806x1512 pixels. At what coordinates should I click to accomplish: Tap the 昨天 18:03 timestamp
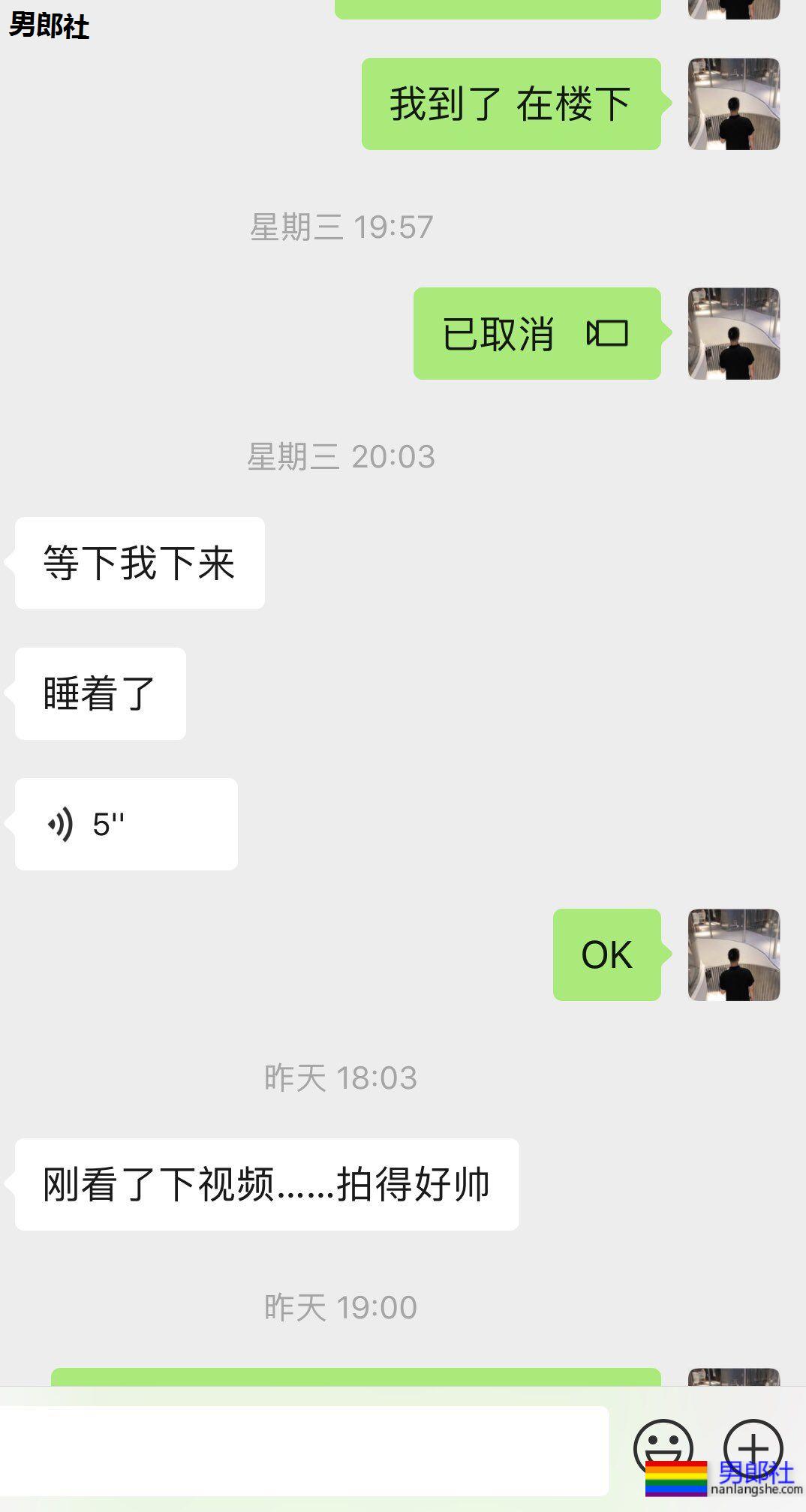tap(343, 1078)
